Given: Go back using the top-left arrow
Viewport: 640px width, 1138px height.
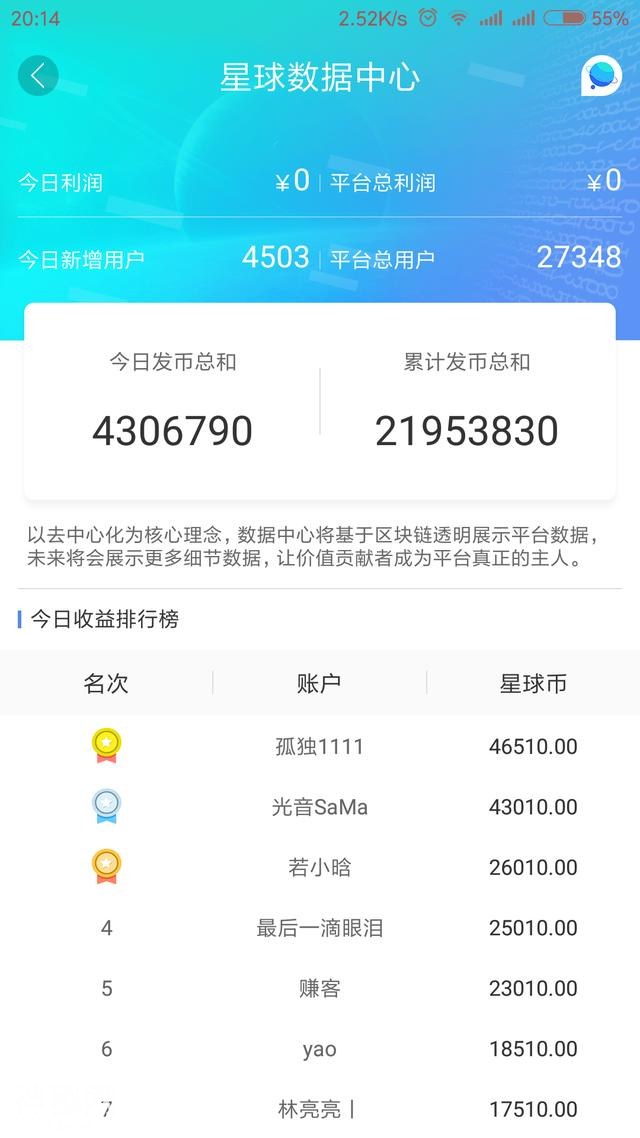Looking at the screenshot, I should point(38,76).
